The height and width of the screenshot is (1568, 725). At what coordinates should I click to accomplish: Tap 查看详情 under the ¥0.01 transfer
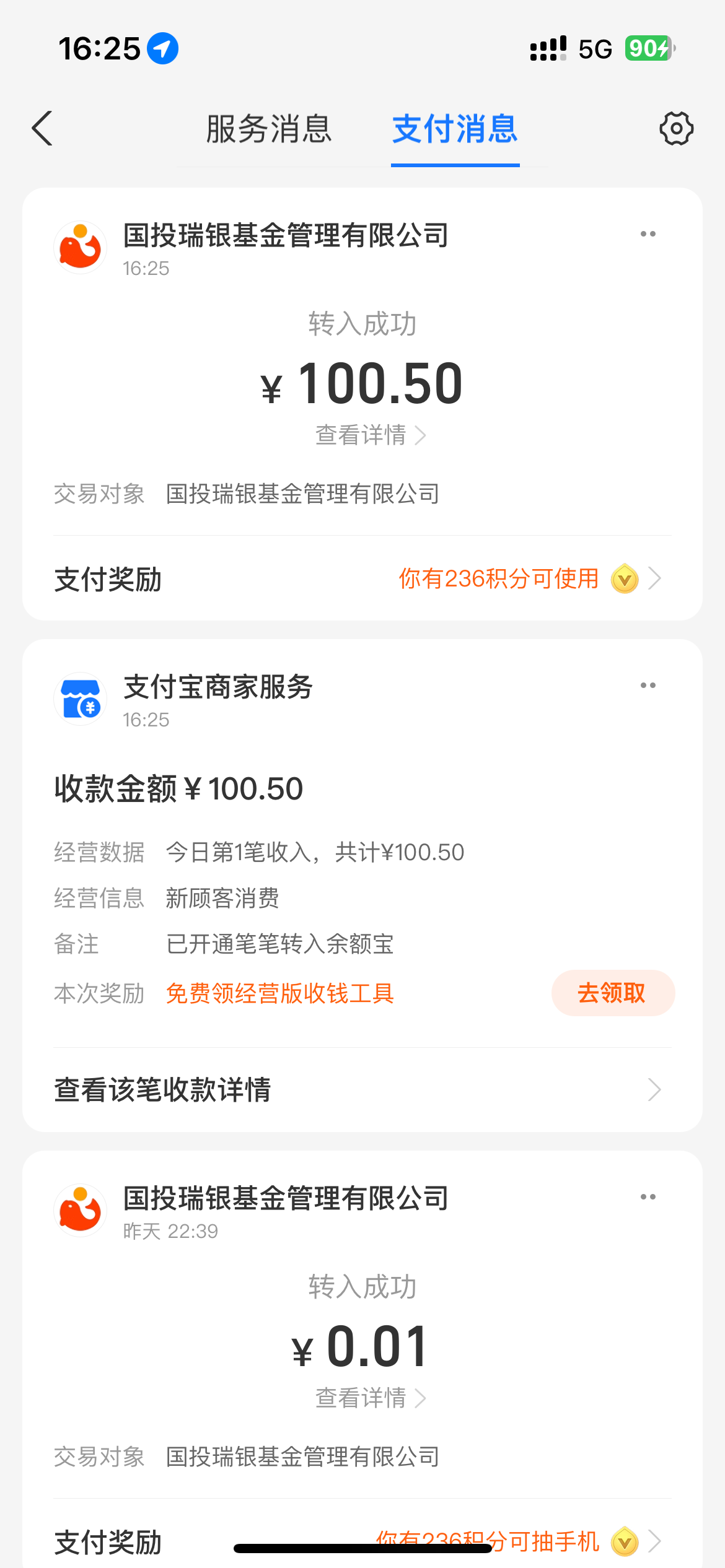[x=371, y=1398]
